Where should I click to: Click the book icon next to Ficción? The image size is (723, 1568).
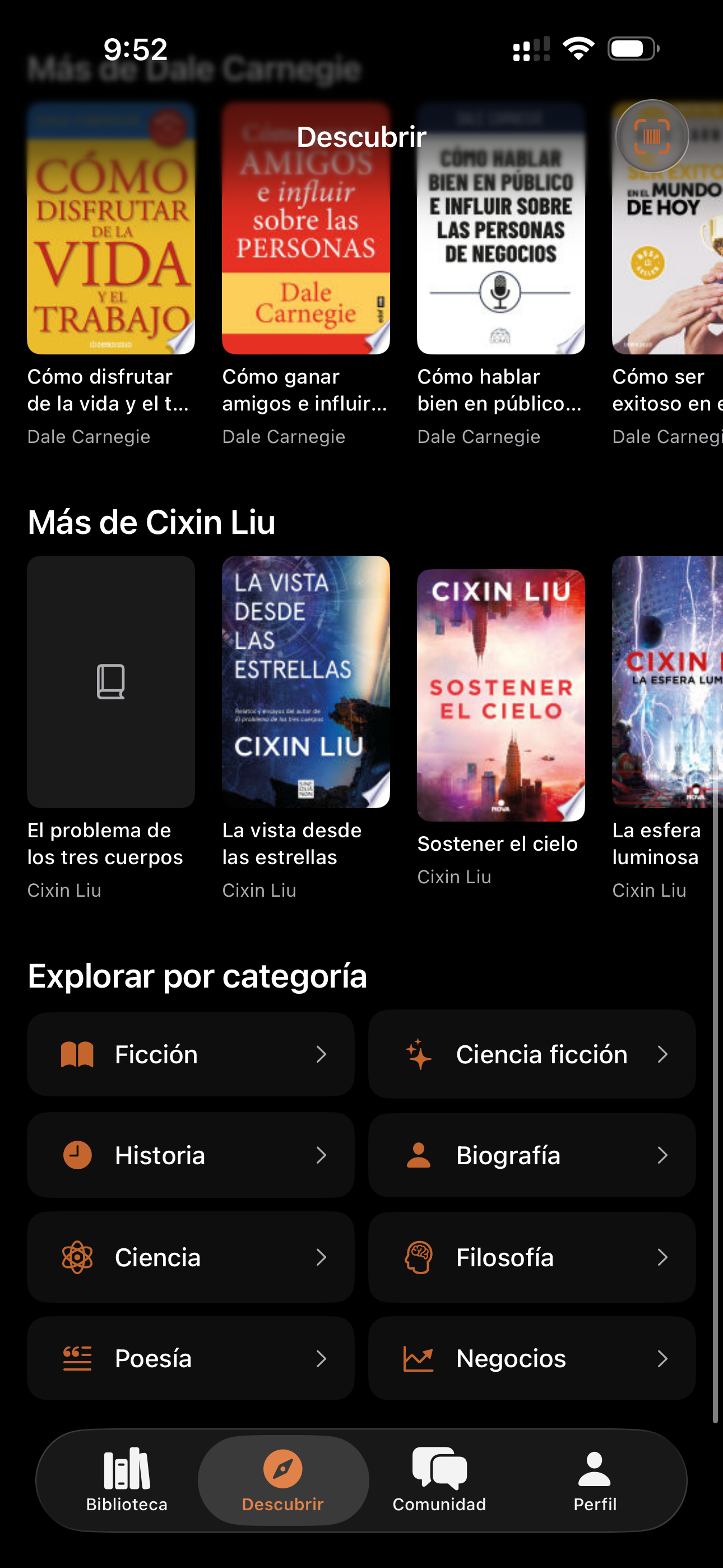78,1055
